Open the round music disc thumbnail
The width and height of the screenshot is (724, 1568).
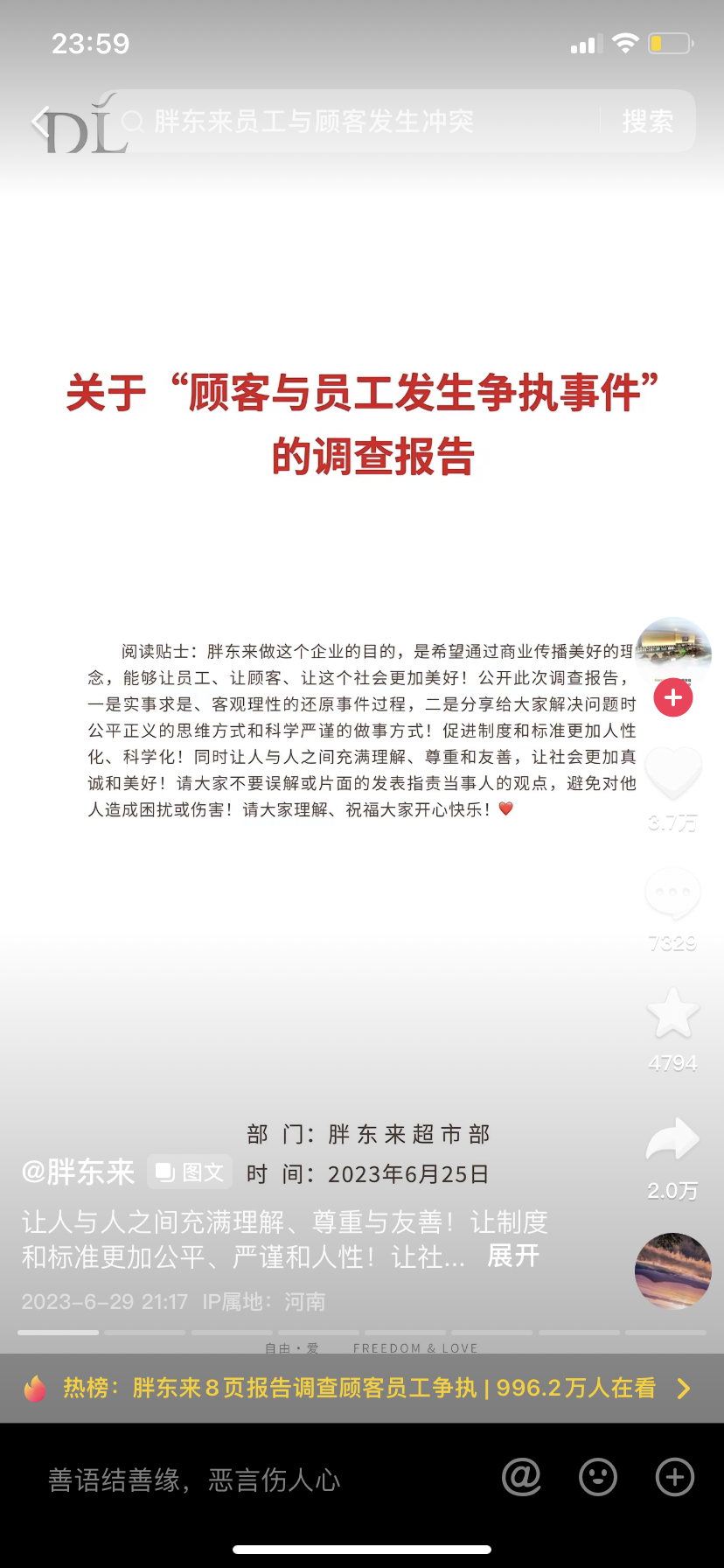672,1270
